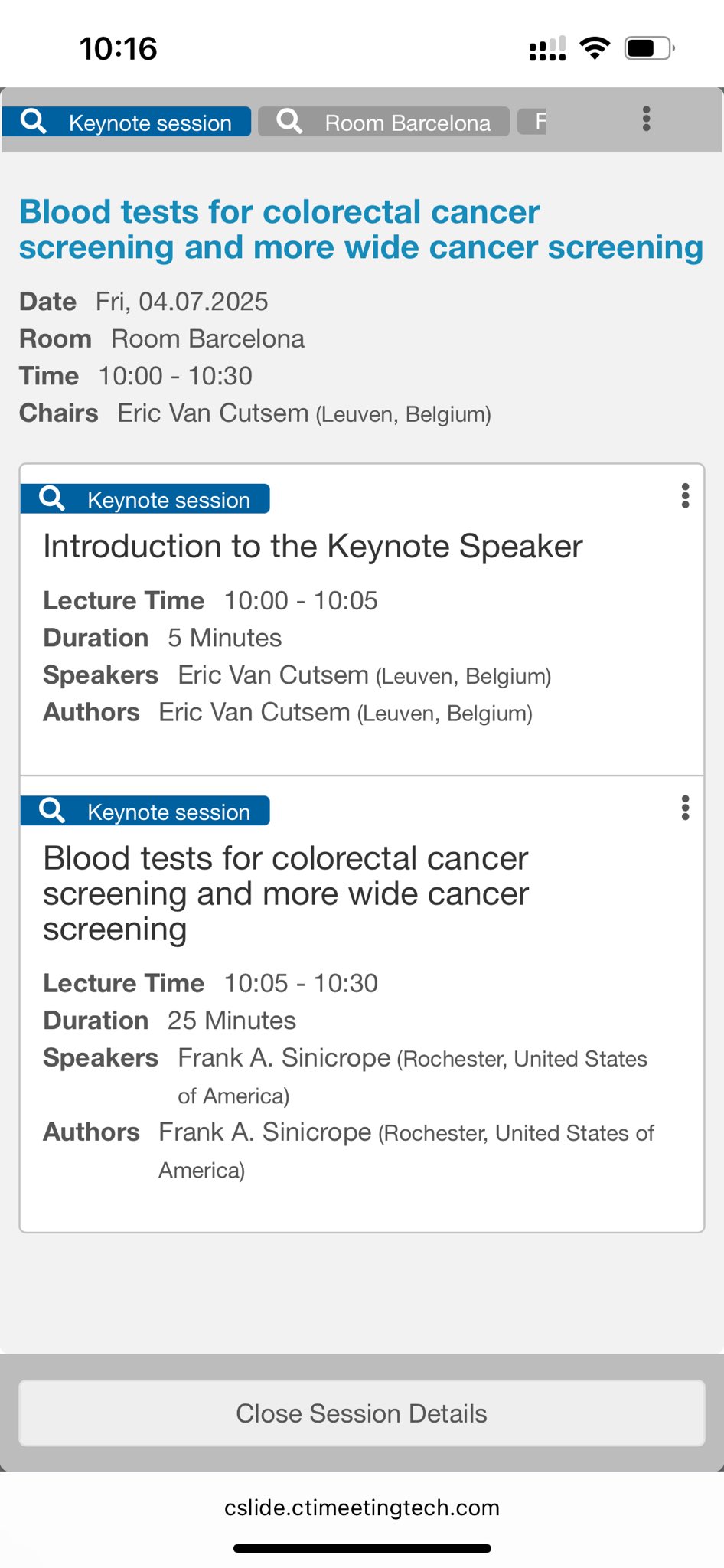
Task: Open options for Introduction to the Keynote Speaker
Action: coord(685,496)
